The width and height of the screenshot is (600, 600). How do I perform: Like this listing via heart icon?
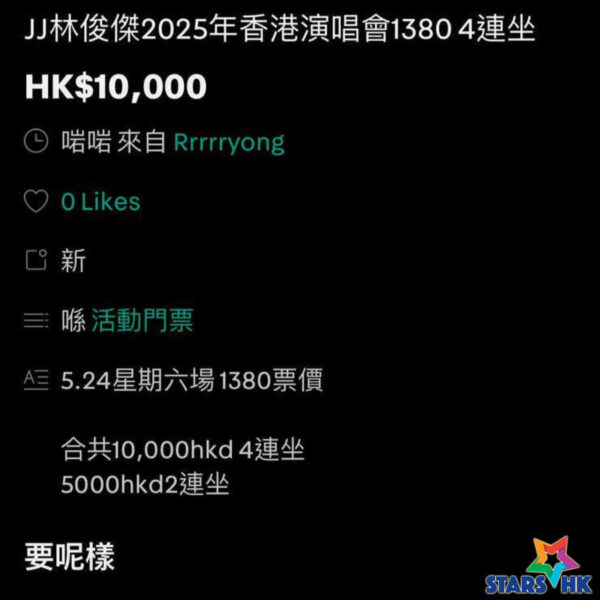36,202
